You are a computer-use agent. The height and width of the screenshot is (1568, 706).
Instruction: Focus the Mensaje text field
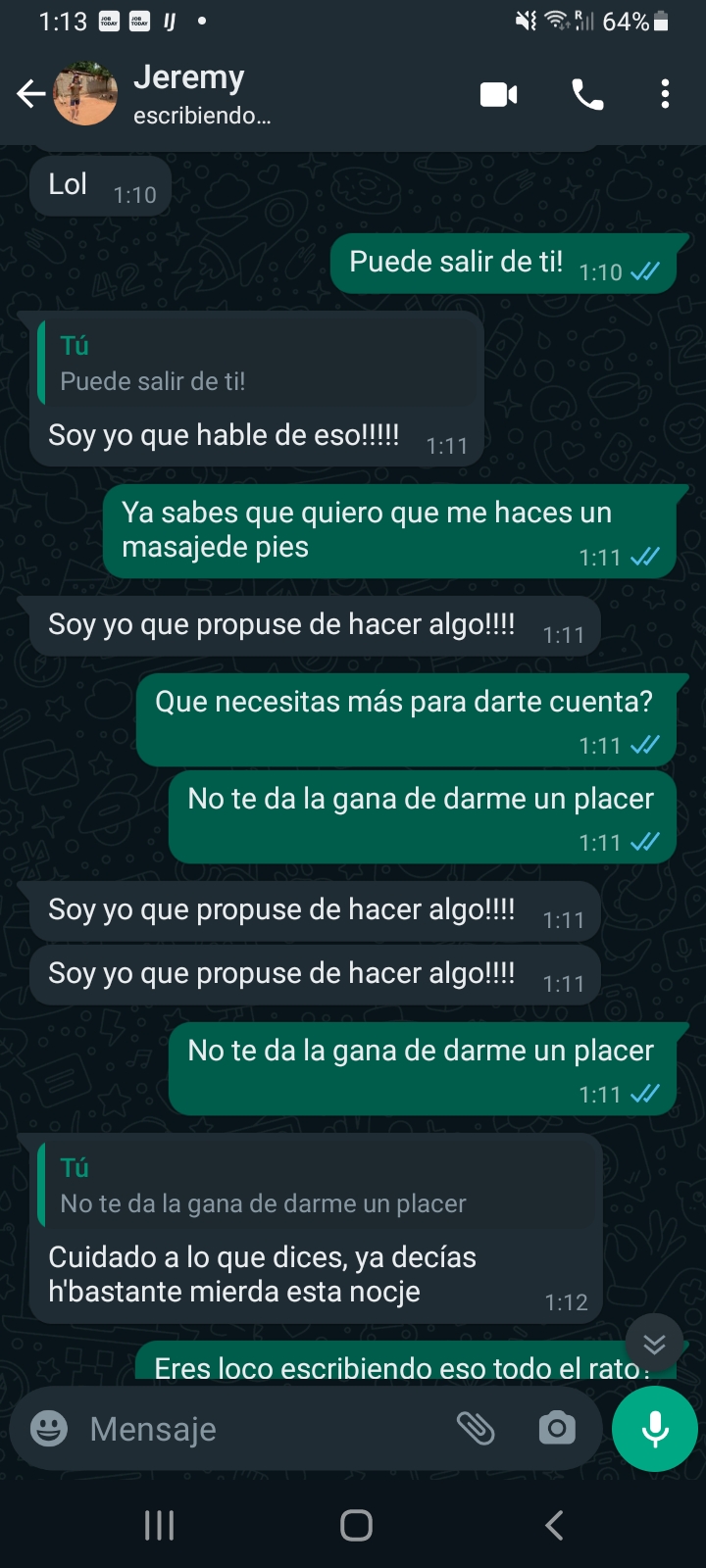[x=265, y=1429]
